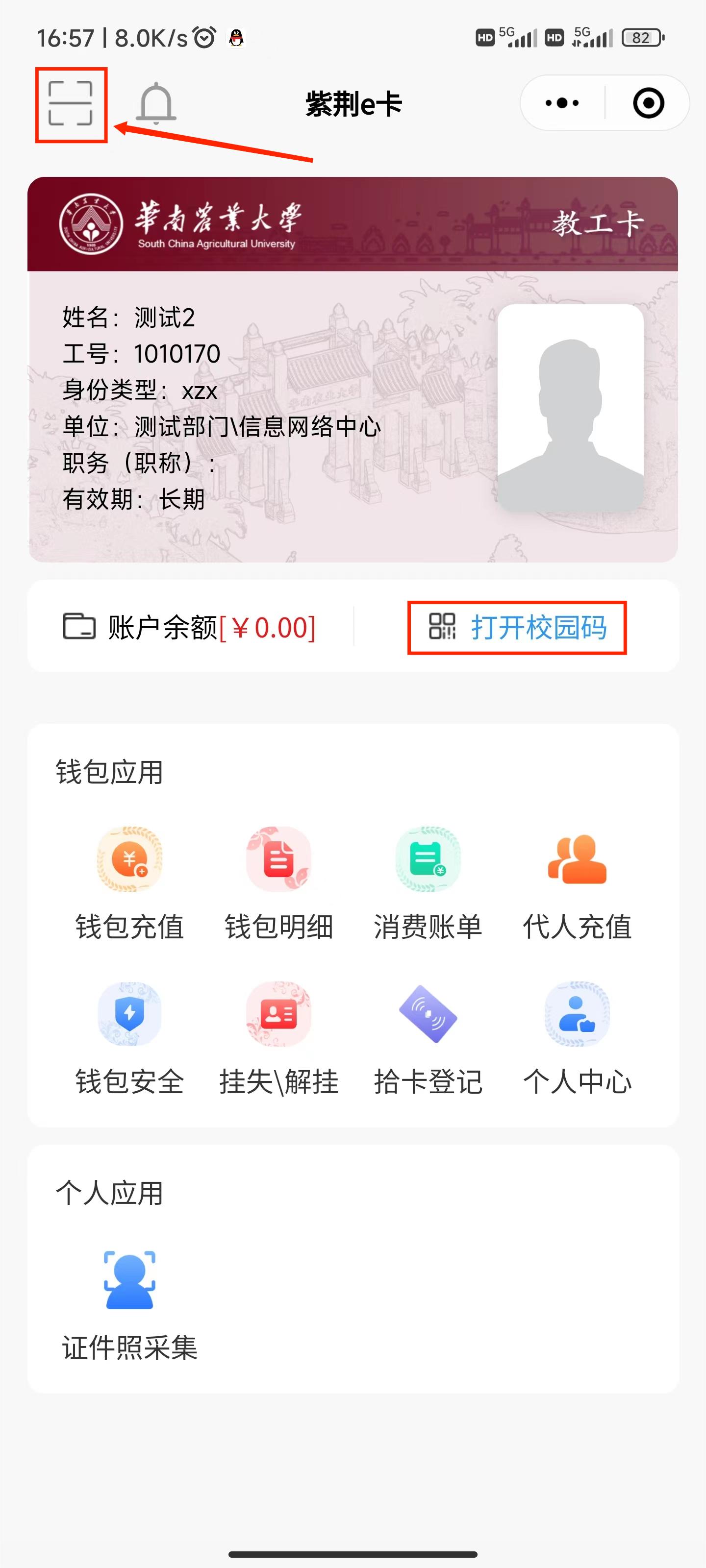The image size is (706, 1568).
Task: Open 拾卡登记
Action: click(428, 1038)
